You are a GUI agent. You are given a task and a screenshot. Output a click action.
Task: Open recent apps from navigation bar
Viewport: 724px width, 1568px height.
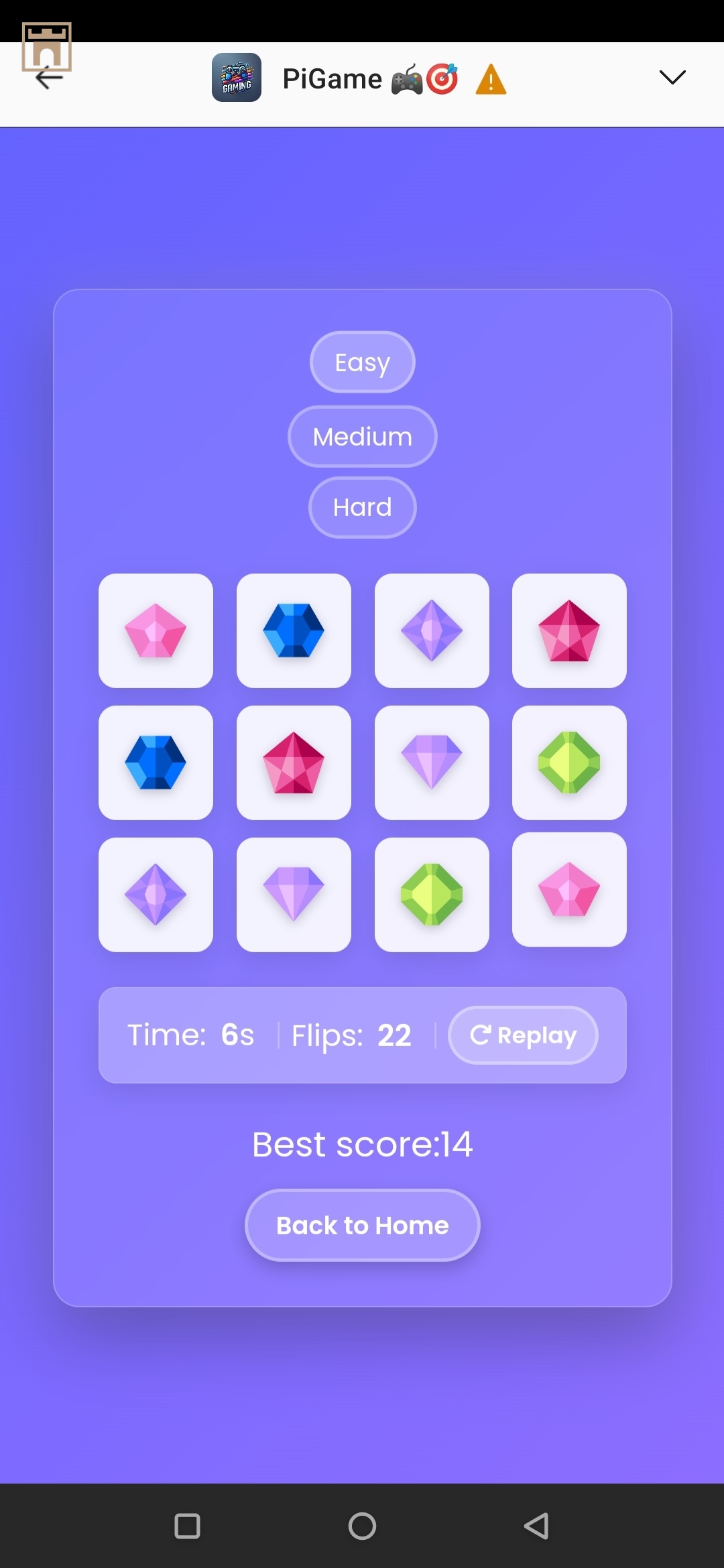tap(187, 1526)
